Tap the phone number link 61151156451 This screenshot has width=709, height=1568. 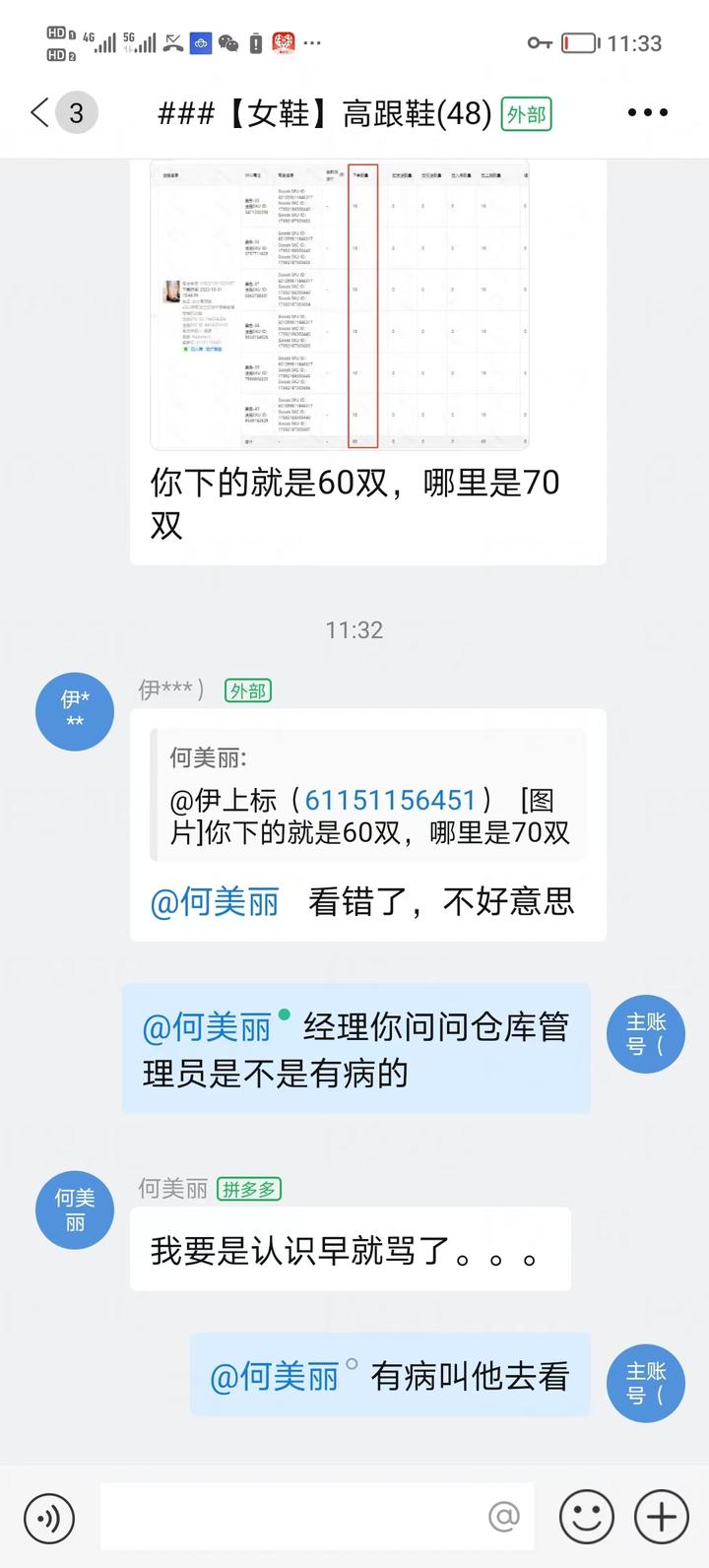(x=390, y=800)
